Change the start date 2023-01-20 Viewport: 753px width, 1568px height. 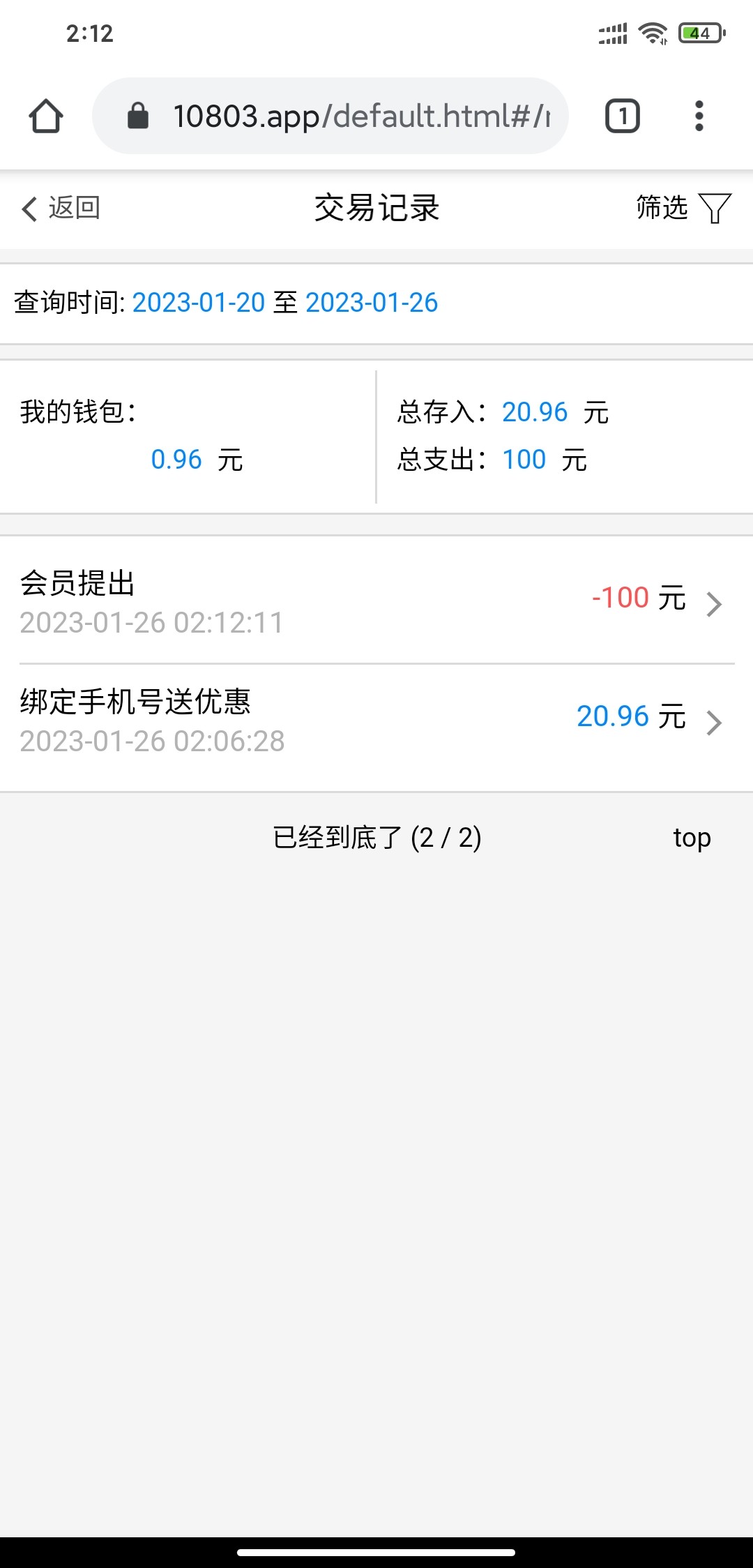(199, 303)
